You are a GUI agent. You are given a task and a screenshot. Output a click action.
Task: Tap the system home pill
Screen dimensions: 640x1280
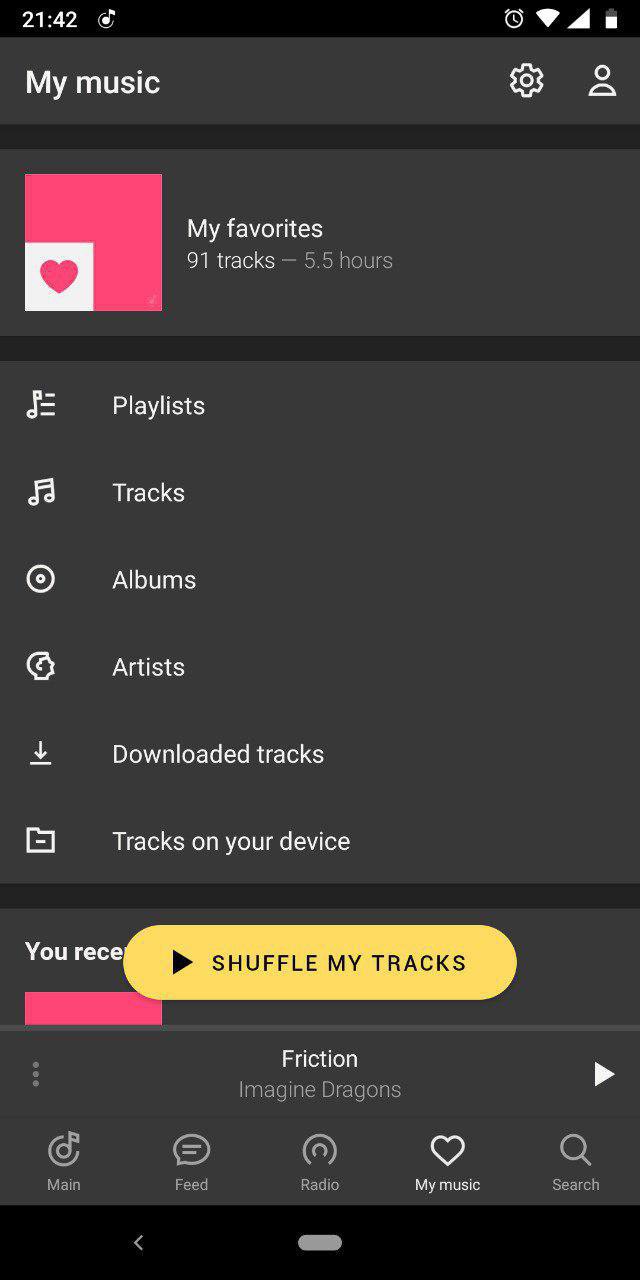pyautogui.click(x=320, y=1242)
